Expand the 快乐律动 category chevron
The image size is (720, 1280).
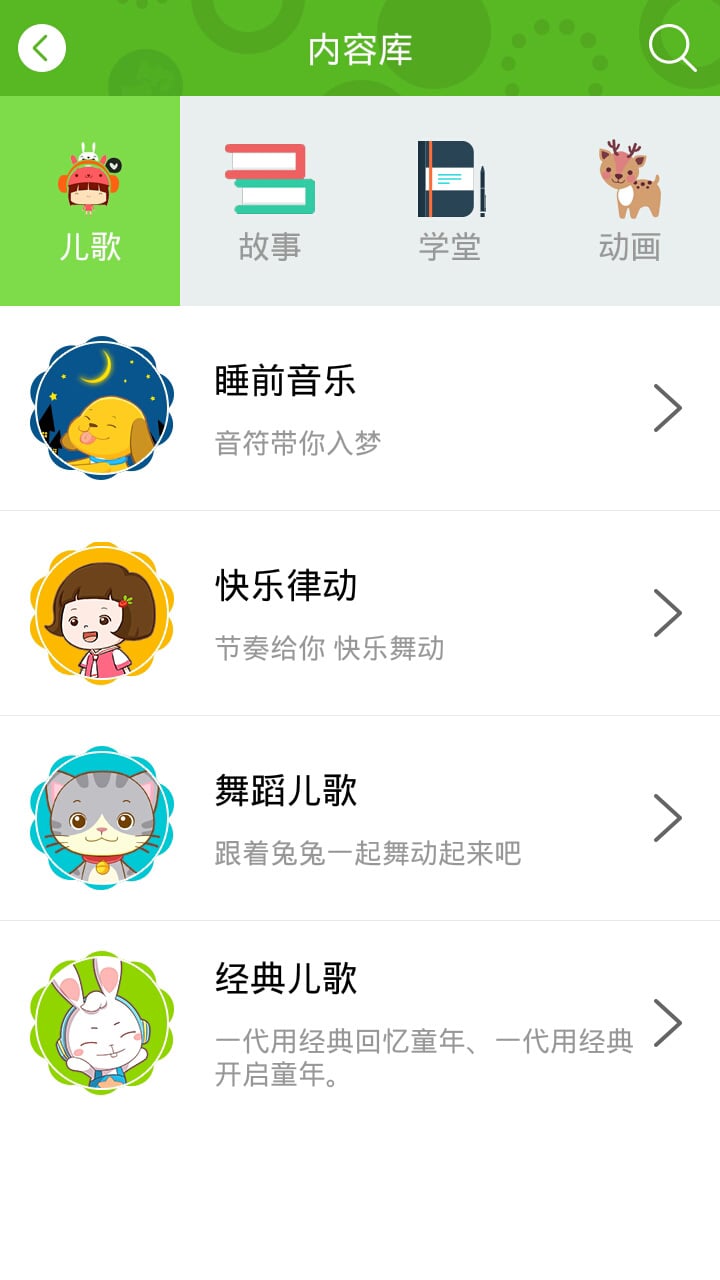coord(668,612)
